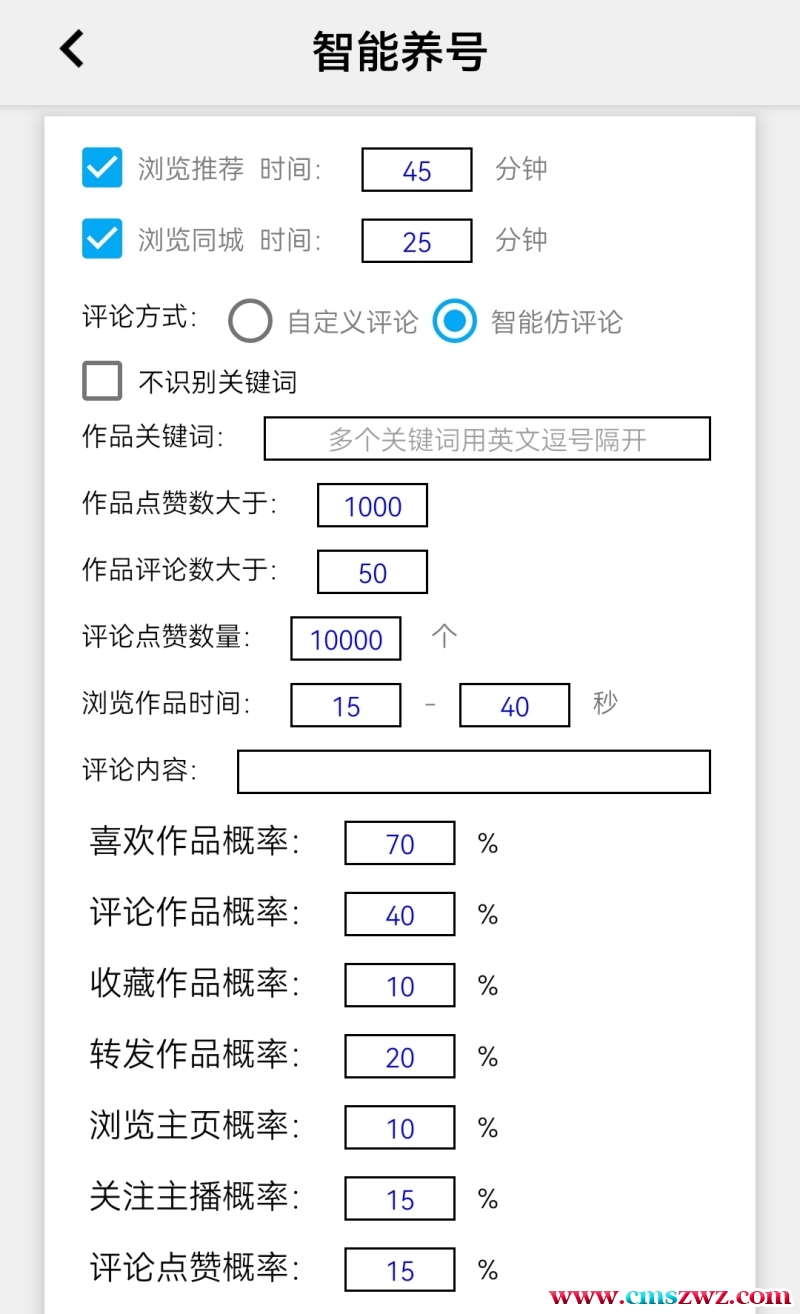Screen dimensions: 800x1314
Task: Uncheck the 浏览推荐 checkbox
Action: tap(102, 168)
